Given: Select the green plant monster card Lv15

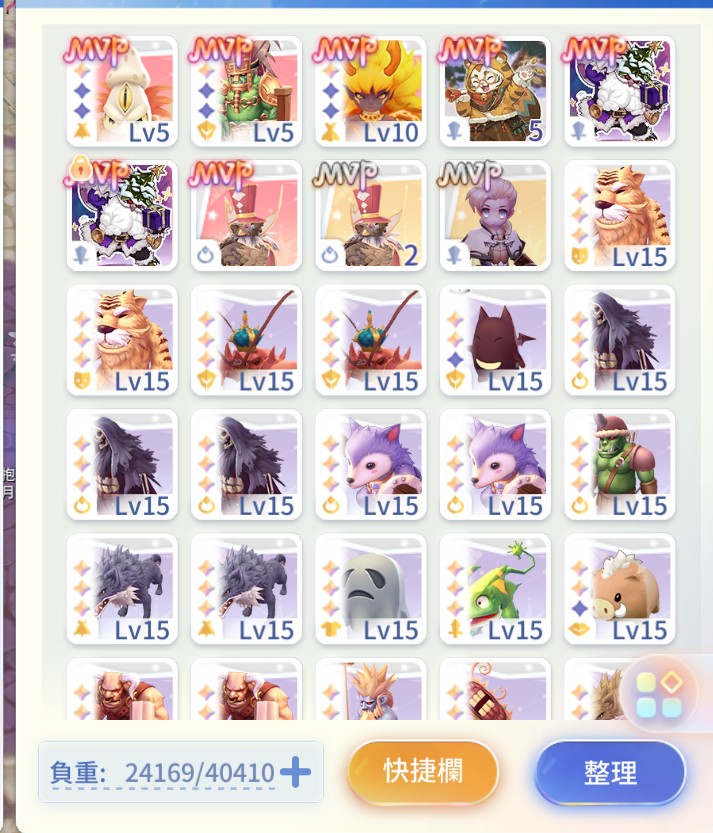Looking at the screenshot, I should pos(494,588).
